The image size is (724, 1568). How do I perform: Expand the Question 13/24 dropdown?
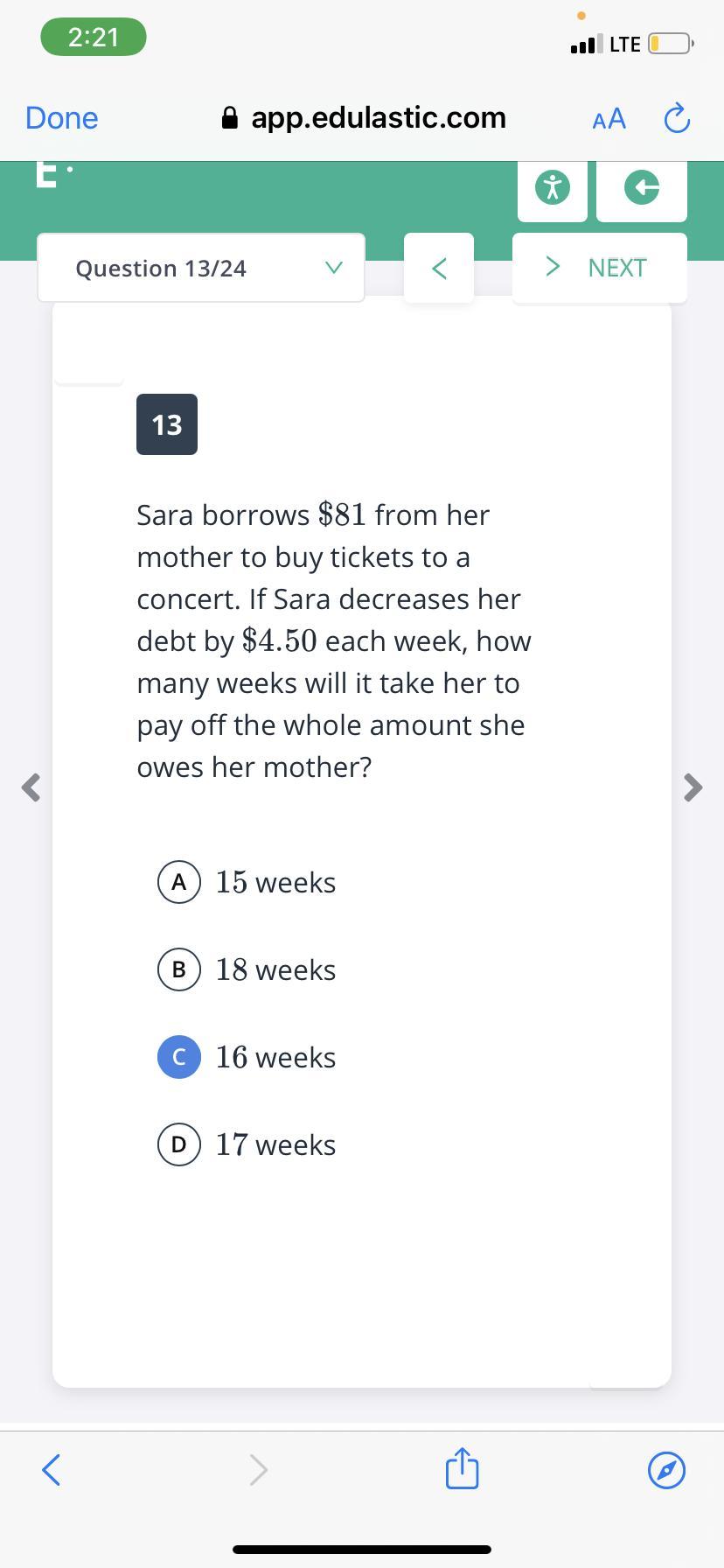pyautogui.click(x=201, y=268)
